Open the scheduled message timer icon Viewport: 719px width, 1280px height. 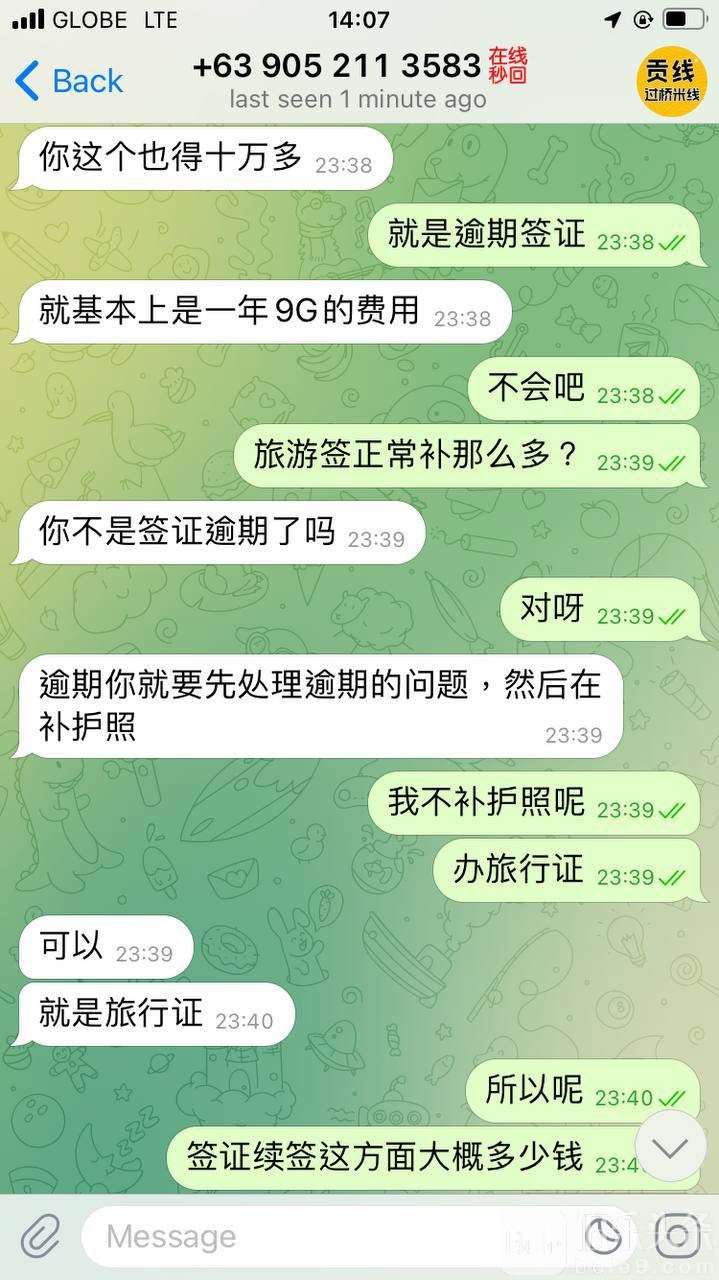[x=604, y=1237]
